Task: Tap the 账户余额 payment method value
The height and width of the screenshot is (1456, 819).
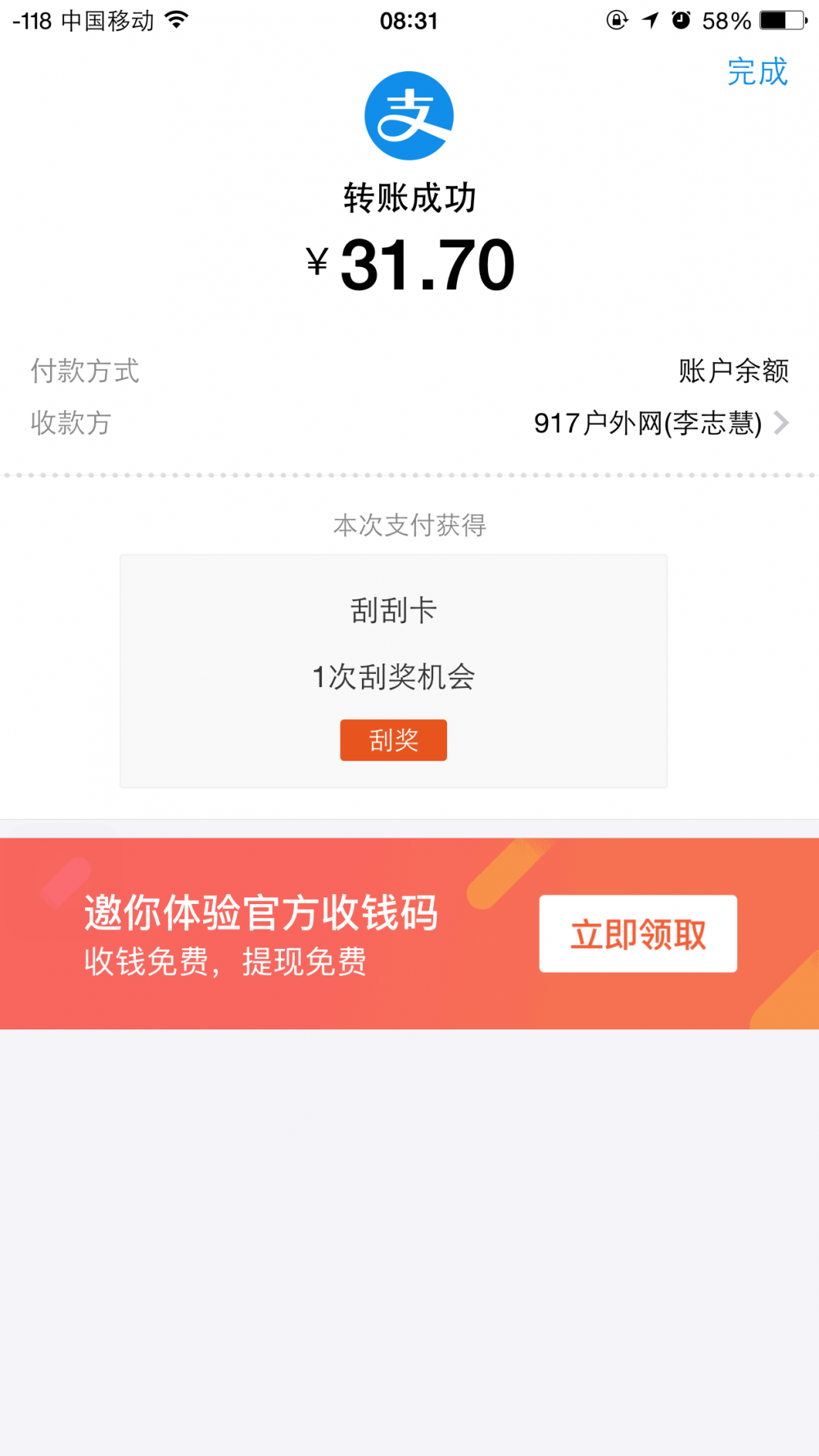Action: [732, 371]
